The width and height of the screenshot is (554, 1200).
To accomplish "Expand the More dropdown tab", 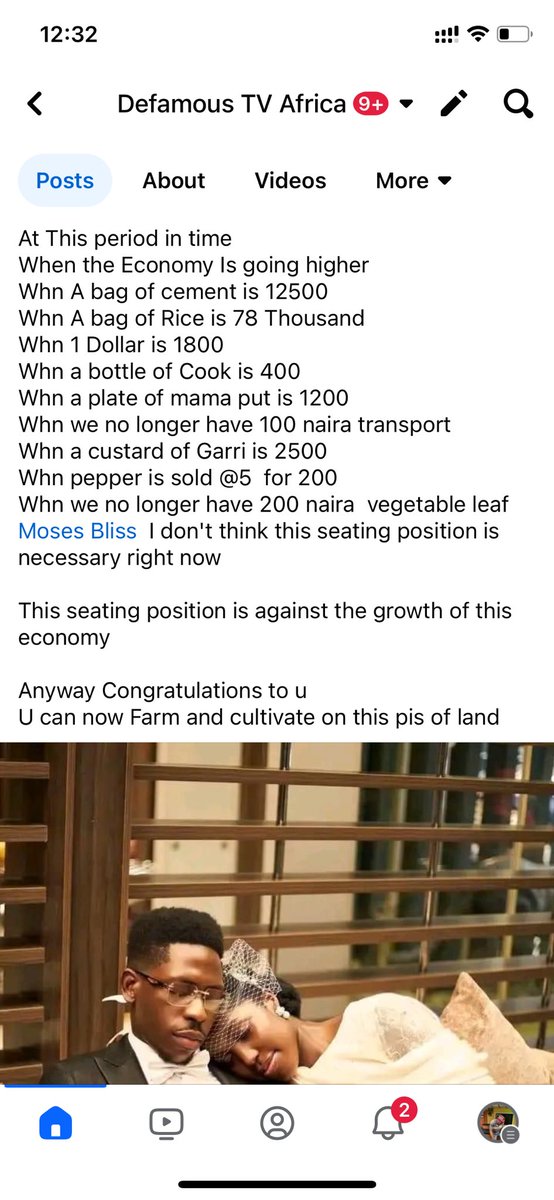I will 414,180.
